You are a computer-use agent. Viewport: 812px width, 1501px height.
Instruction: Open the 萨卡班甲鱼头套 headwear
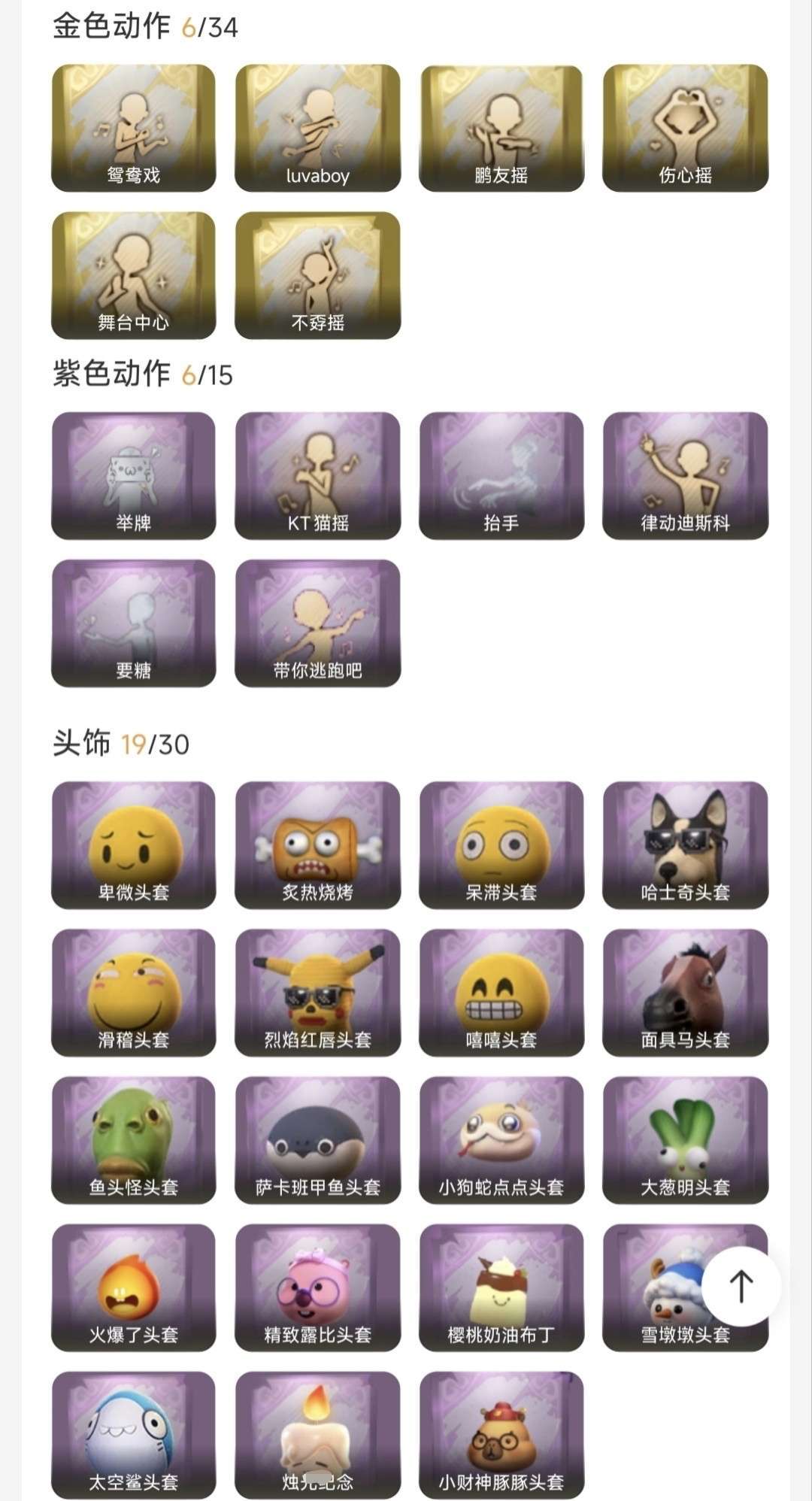(317, 1140)
